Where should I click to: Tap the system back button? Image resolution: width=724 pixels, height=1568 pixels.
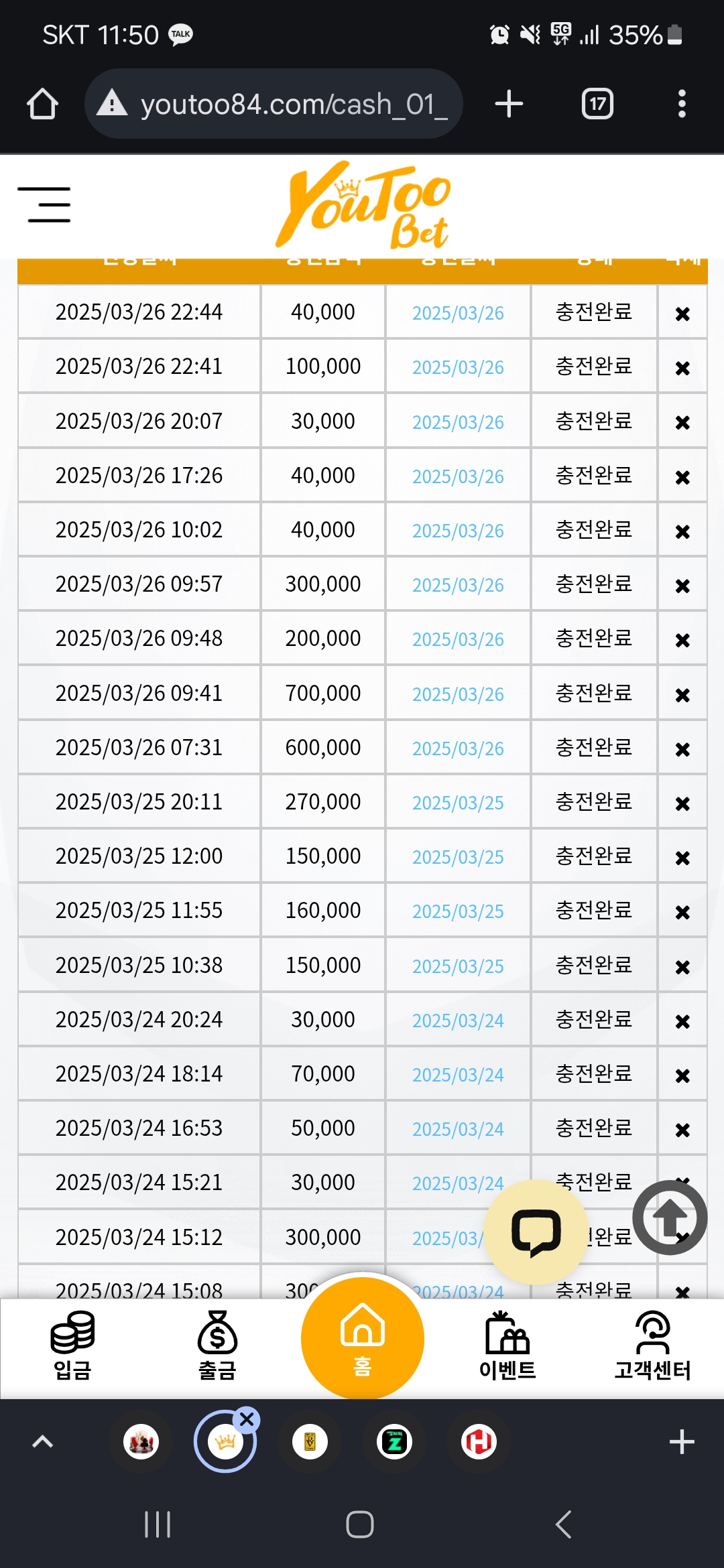[x=564, y=1524]
